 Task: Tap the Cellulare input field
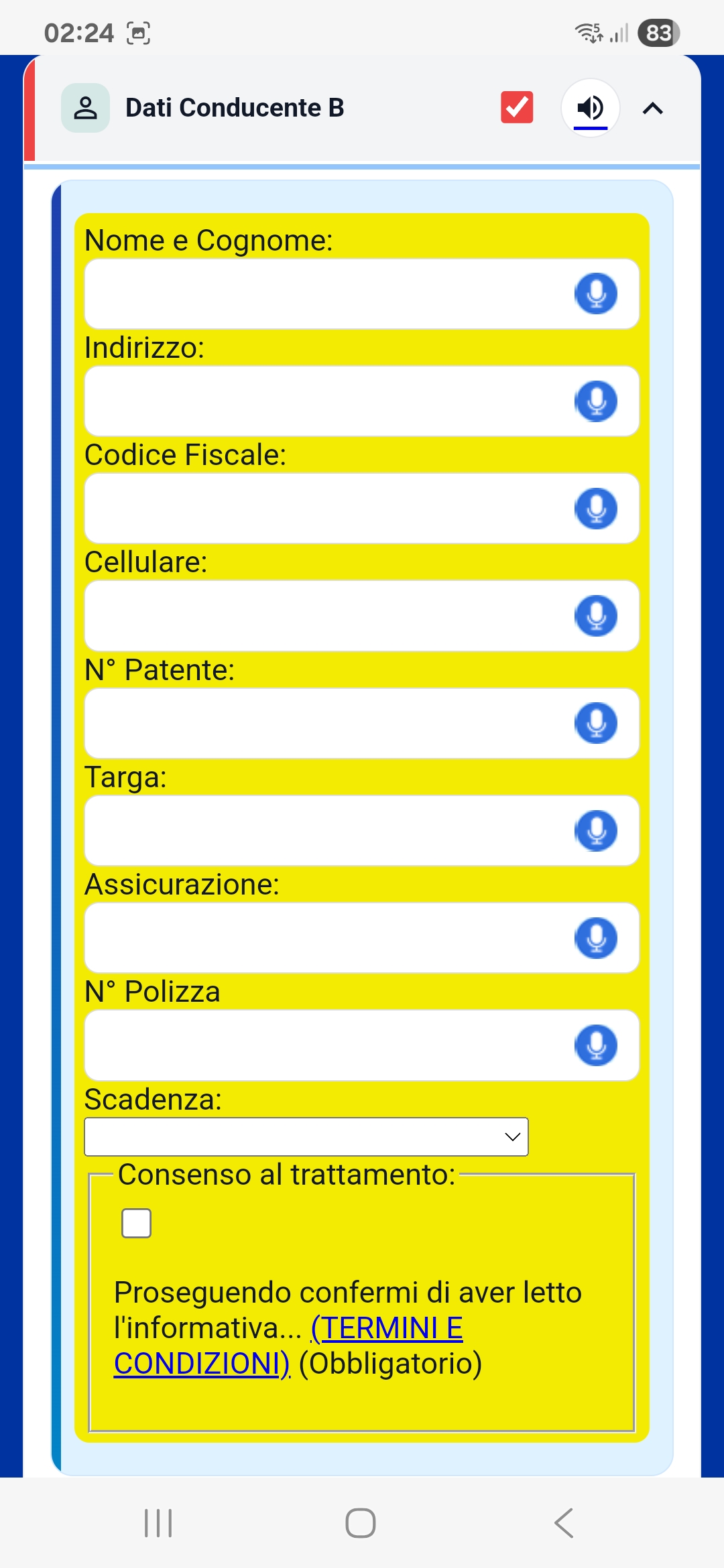click(x=322, y=616)
